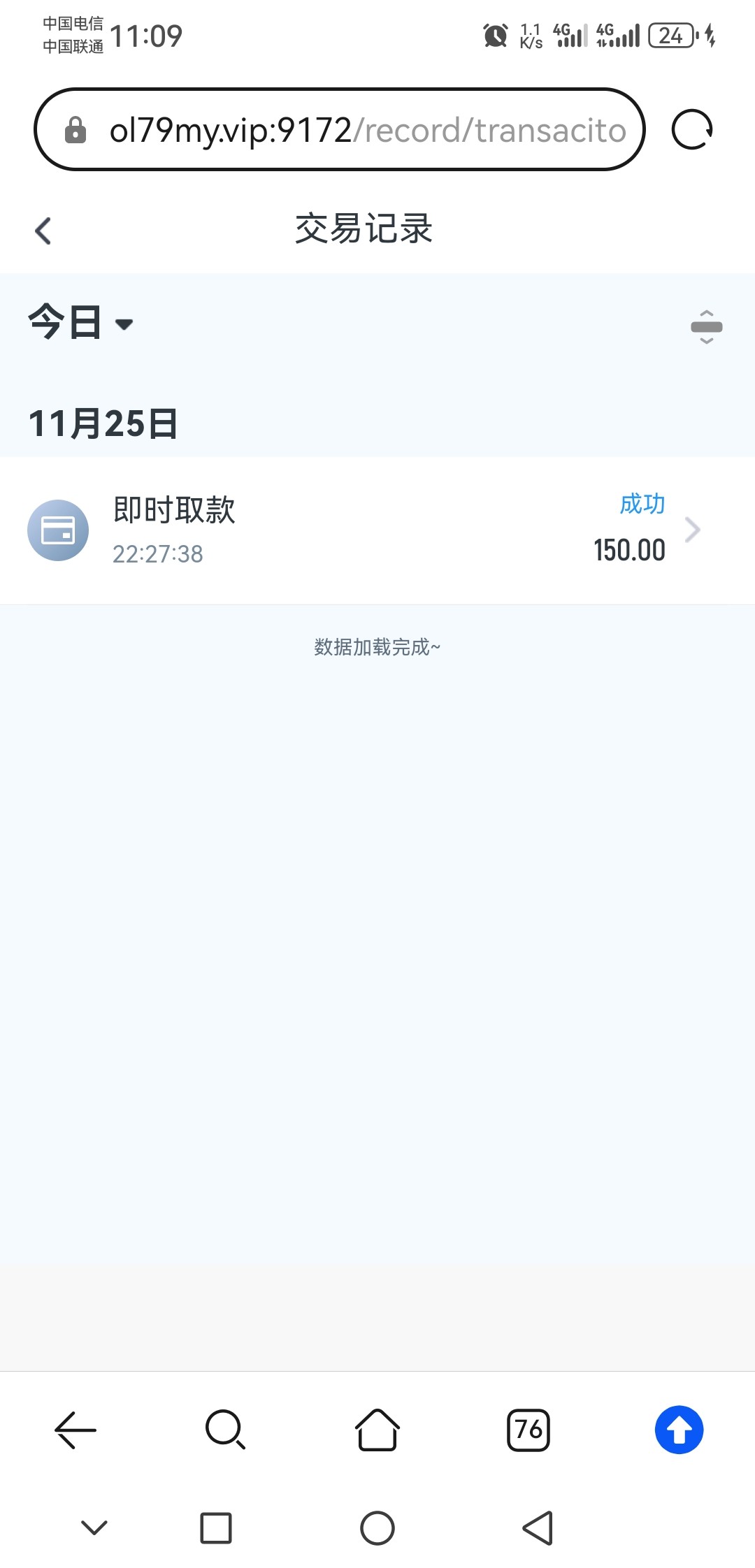Image resolution: width=755 pixels, height=1568 pixels.
Task: Open browser search
Action: click(225, 1430)
